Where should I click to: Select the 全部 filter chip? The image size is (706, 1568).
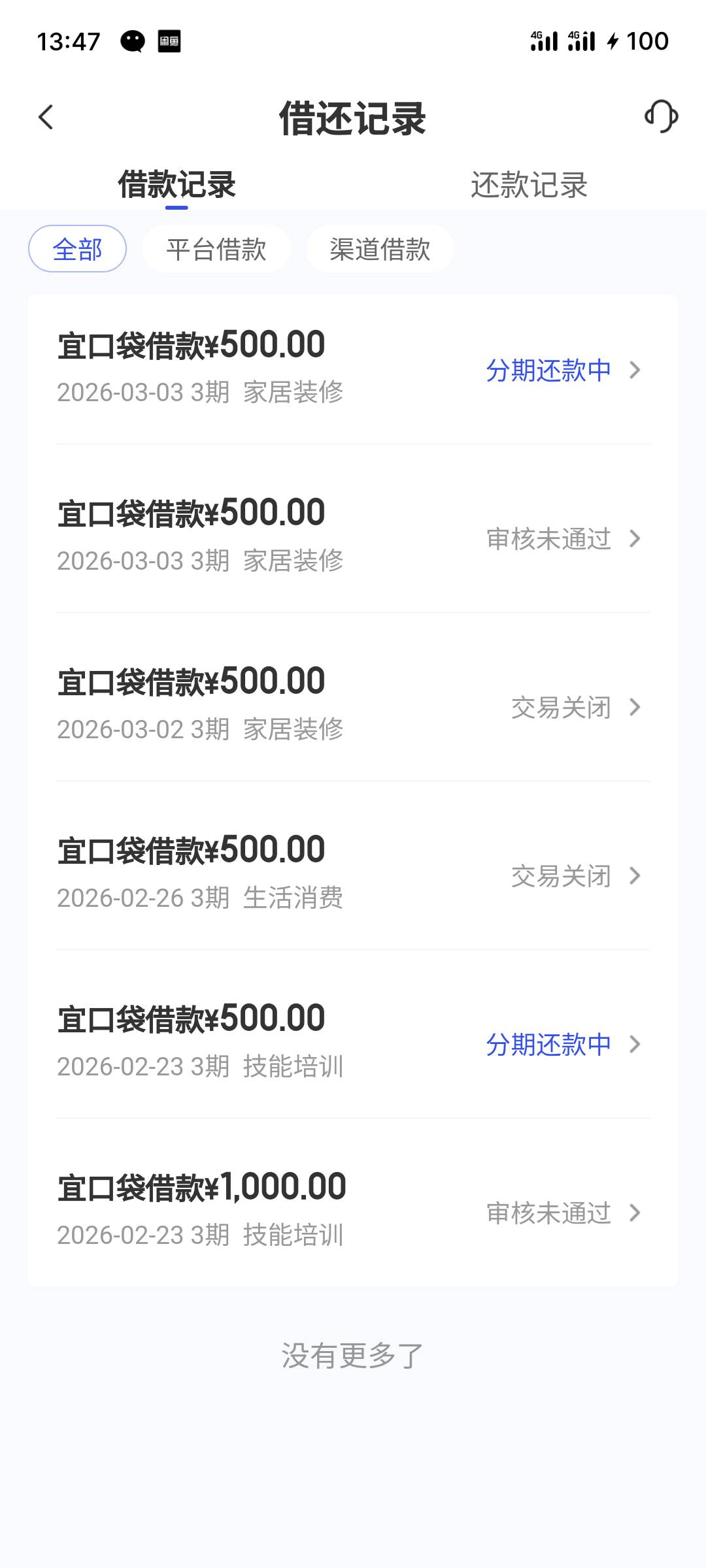(77, 249)
